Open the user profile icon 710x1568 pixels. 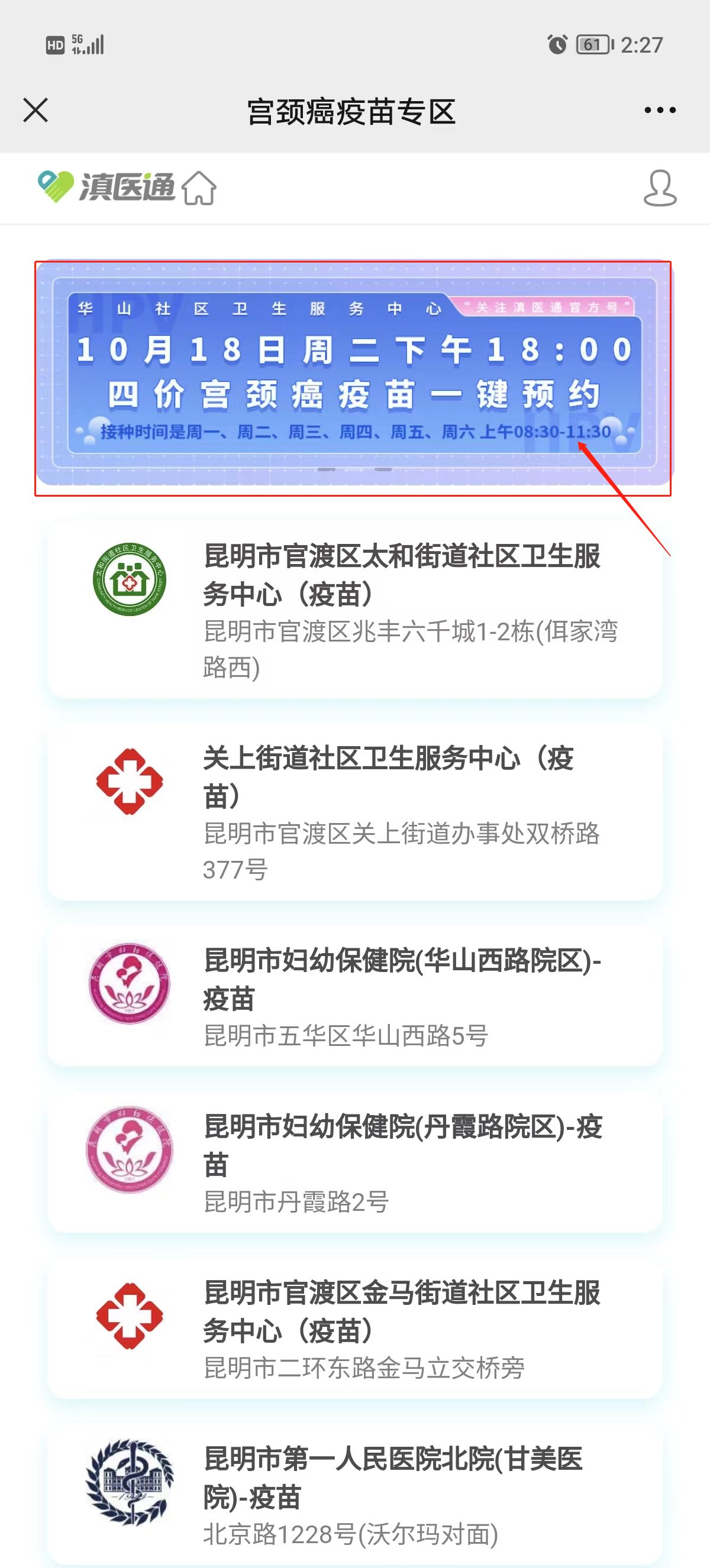660,188
